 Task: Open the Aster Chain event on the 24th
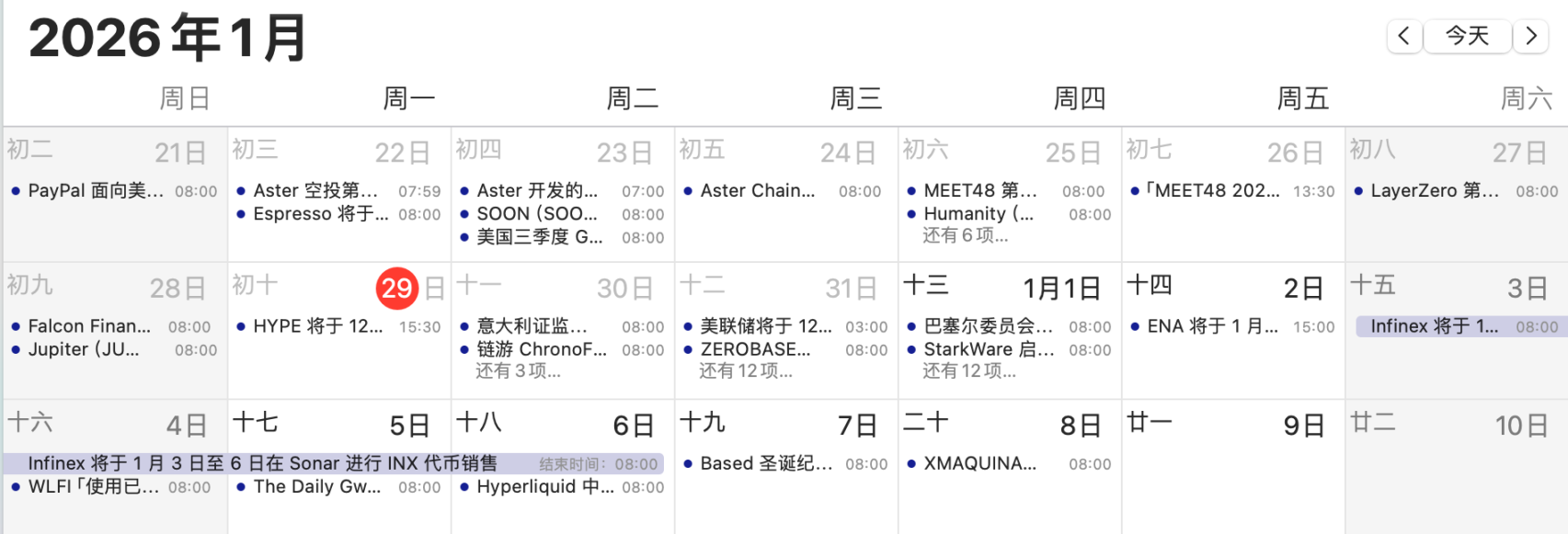[758, 191]
